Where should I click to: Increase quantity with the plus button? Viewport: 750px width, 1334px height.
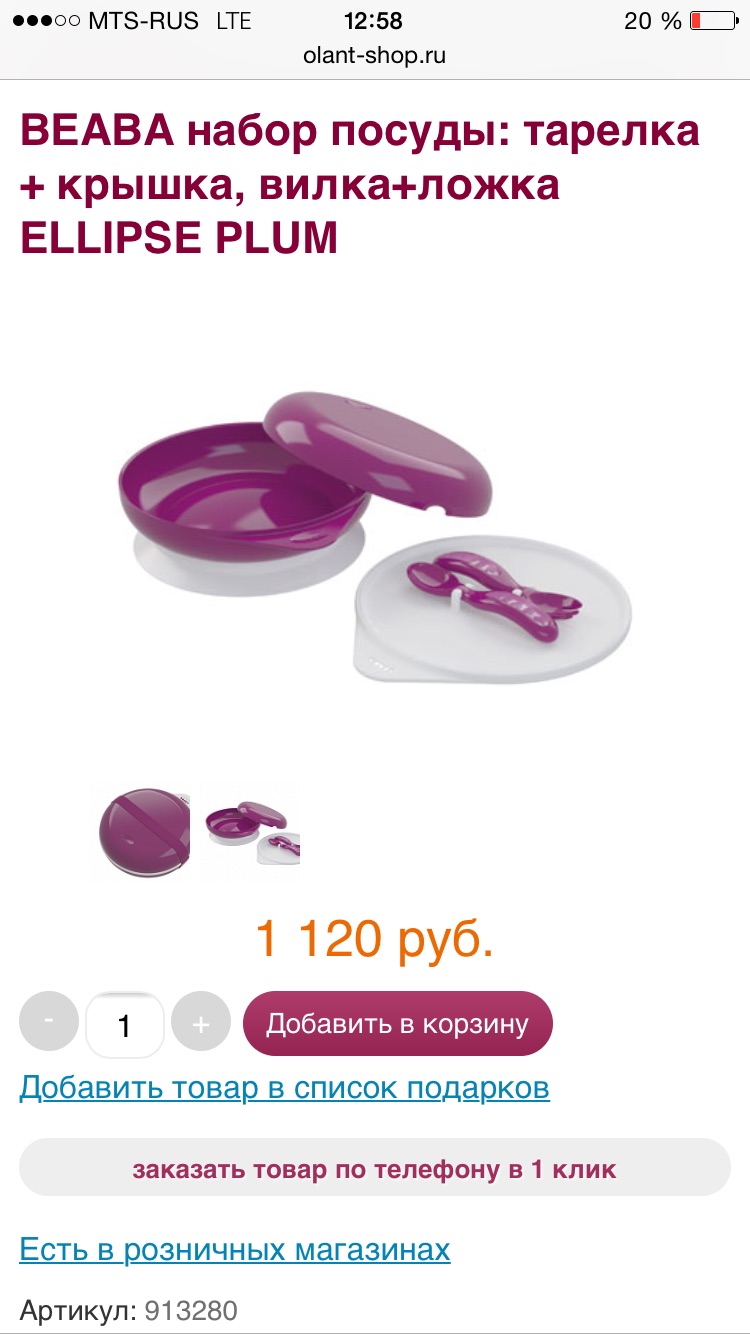(201, 1023)
